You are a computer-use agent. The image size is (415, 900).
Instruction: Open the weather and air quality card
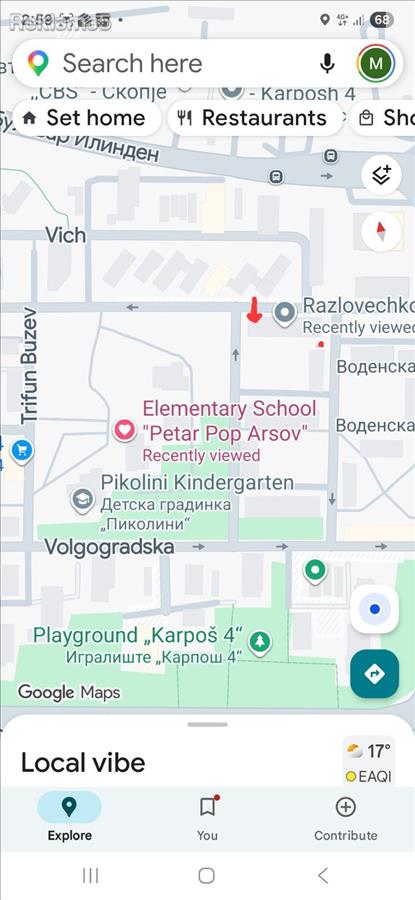coord(369,761)
